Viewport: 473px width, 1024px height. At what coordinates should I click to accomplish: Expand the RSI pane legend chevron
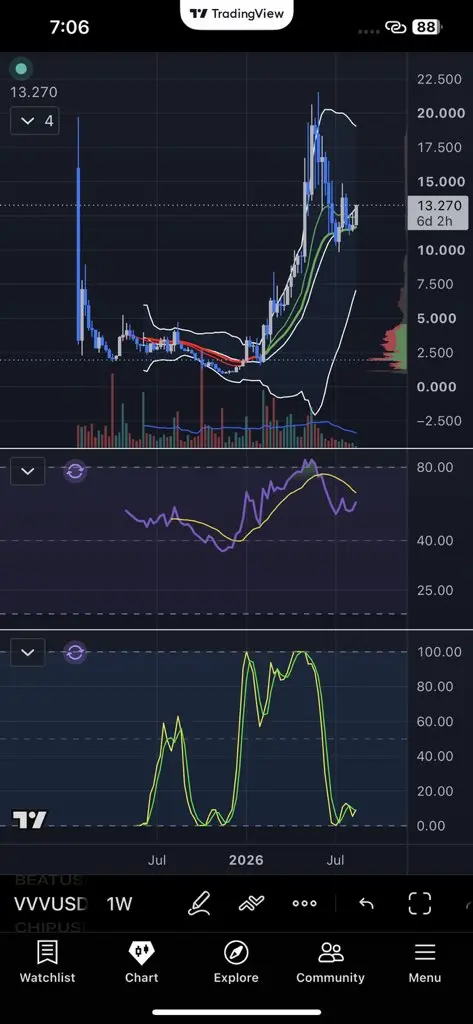(x=27, y=471)
